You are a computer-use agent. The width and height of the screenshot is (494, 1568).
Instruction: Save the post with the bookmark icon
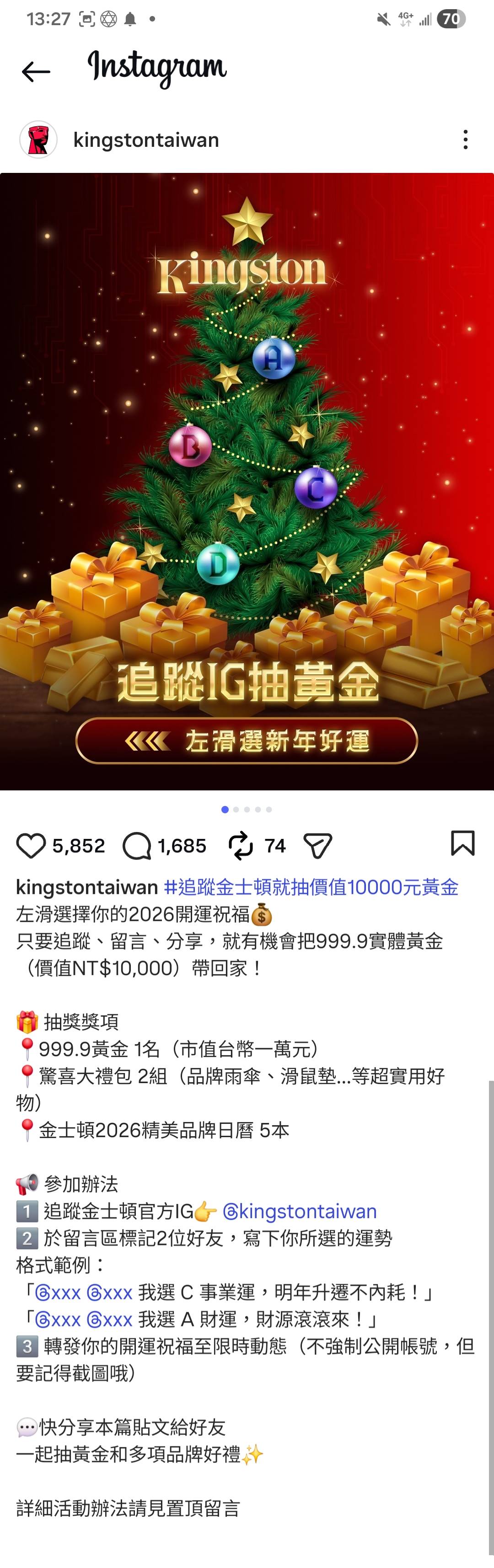tap(462, 843)
